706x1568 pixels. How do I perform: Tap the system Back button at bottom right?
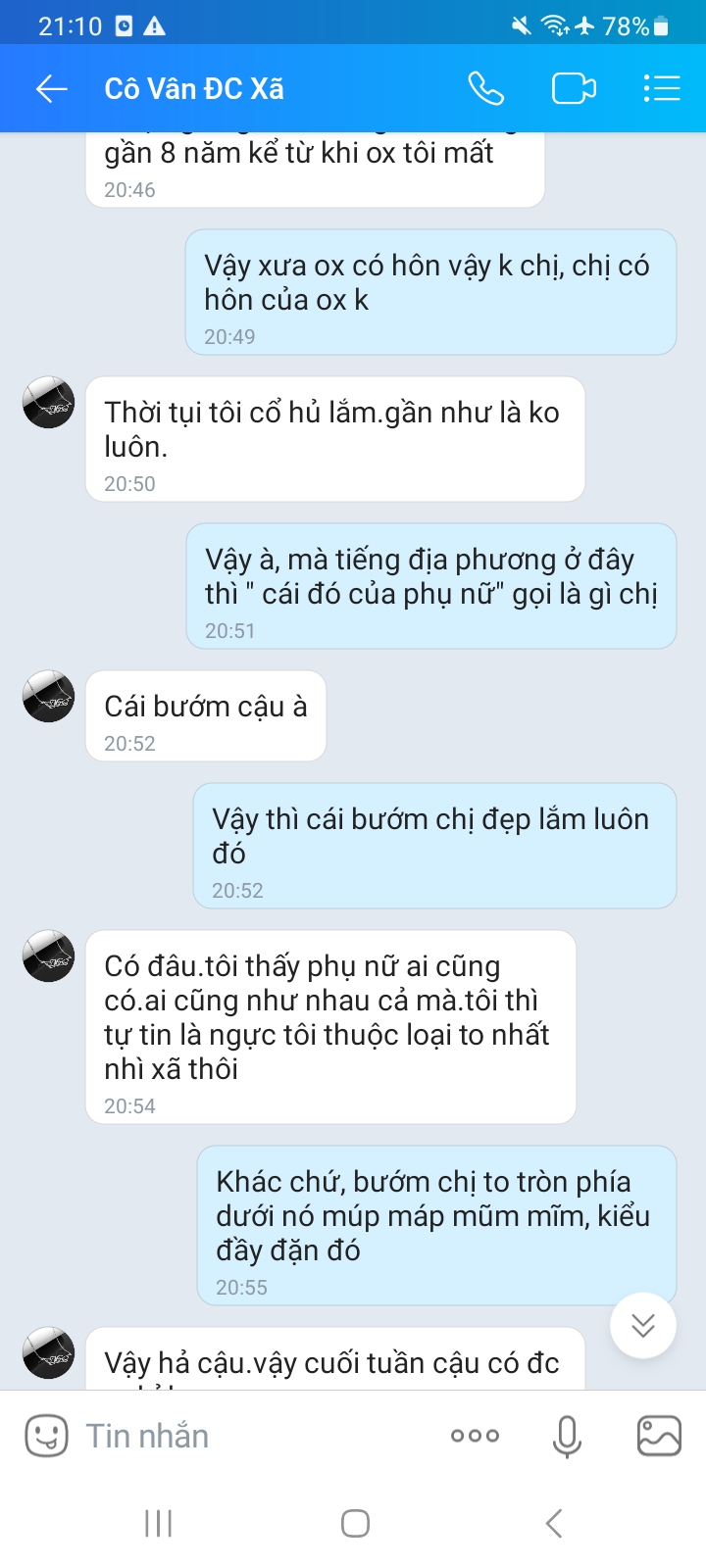point(553,1523)
